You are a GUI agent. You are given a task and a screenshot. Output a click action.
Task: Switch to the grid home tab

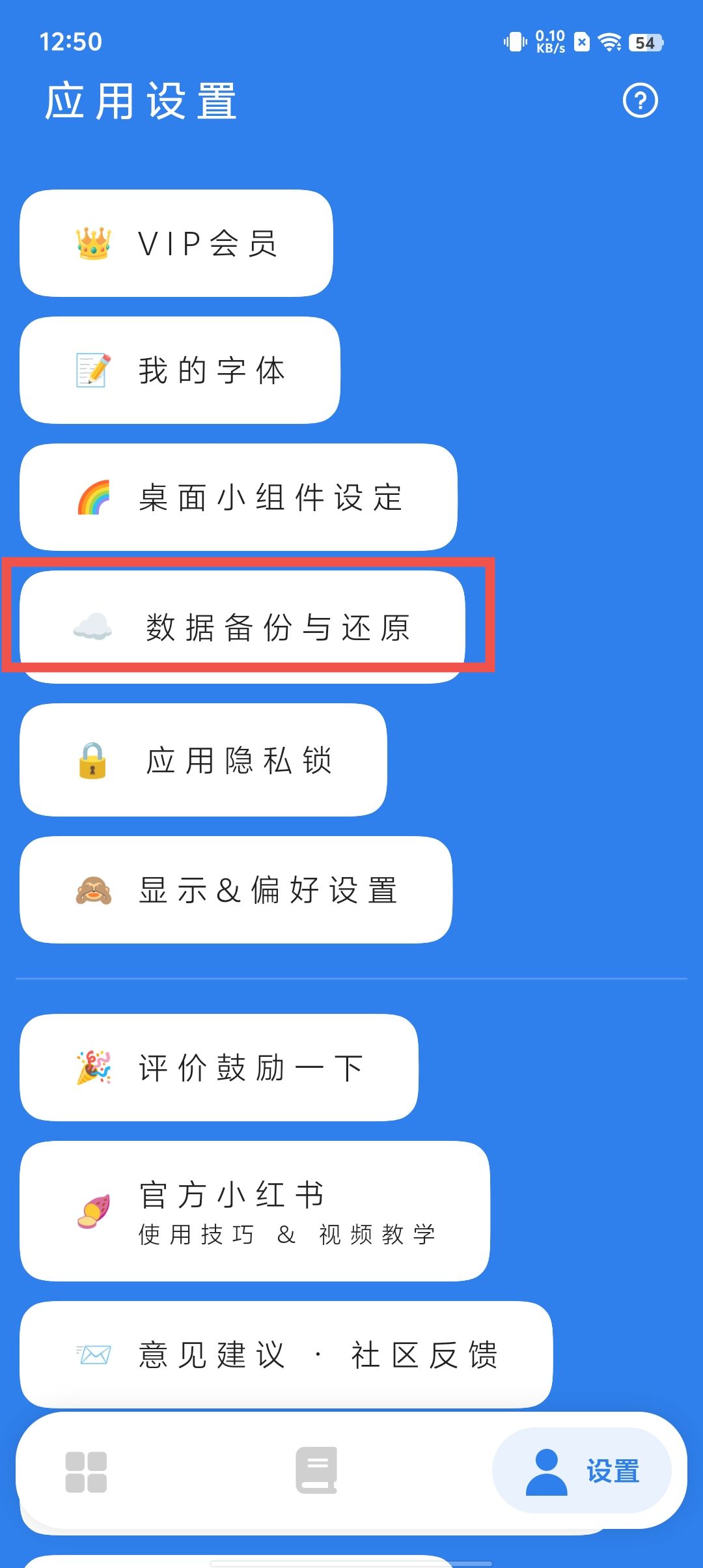(86, 1472)
